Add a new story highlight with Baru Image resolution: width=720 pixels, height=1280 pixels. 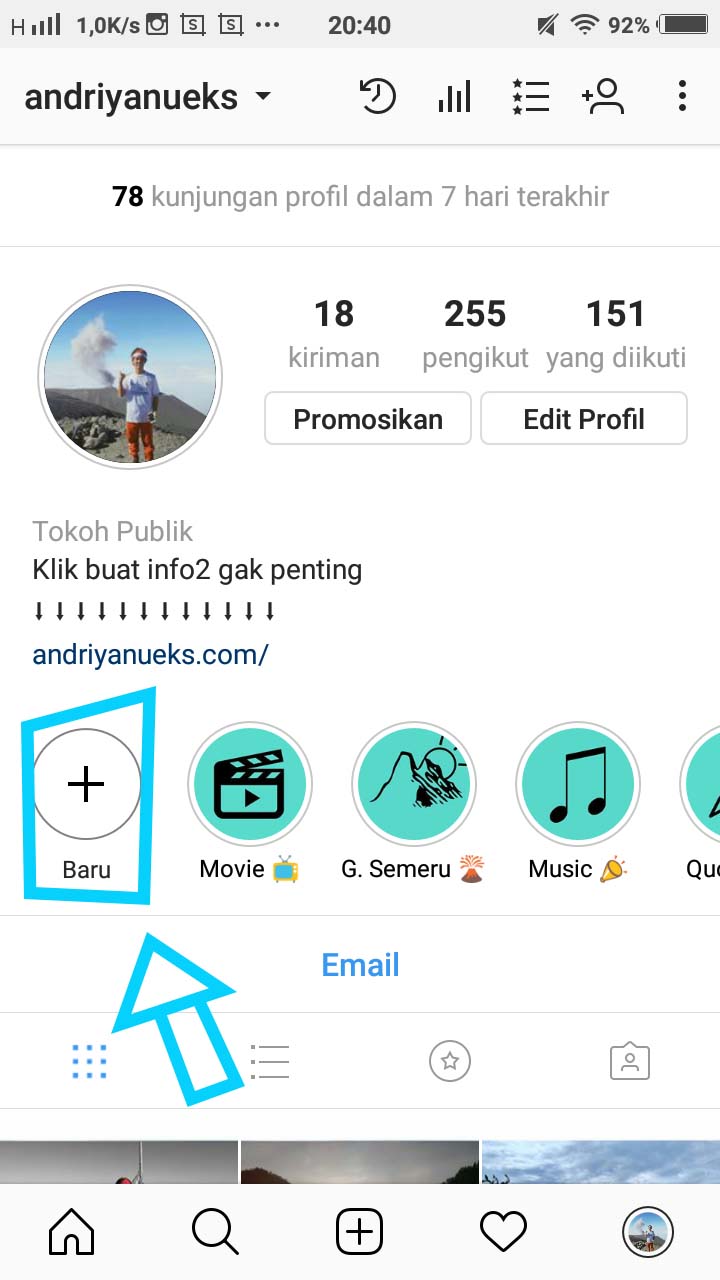[86, 784]
